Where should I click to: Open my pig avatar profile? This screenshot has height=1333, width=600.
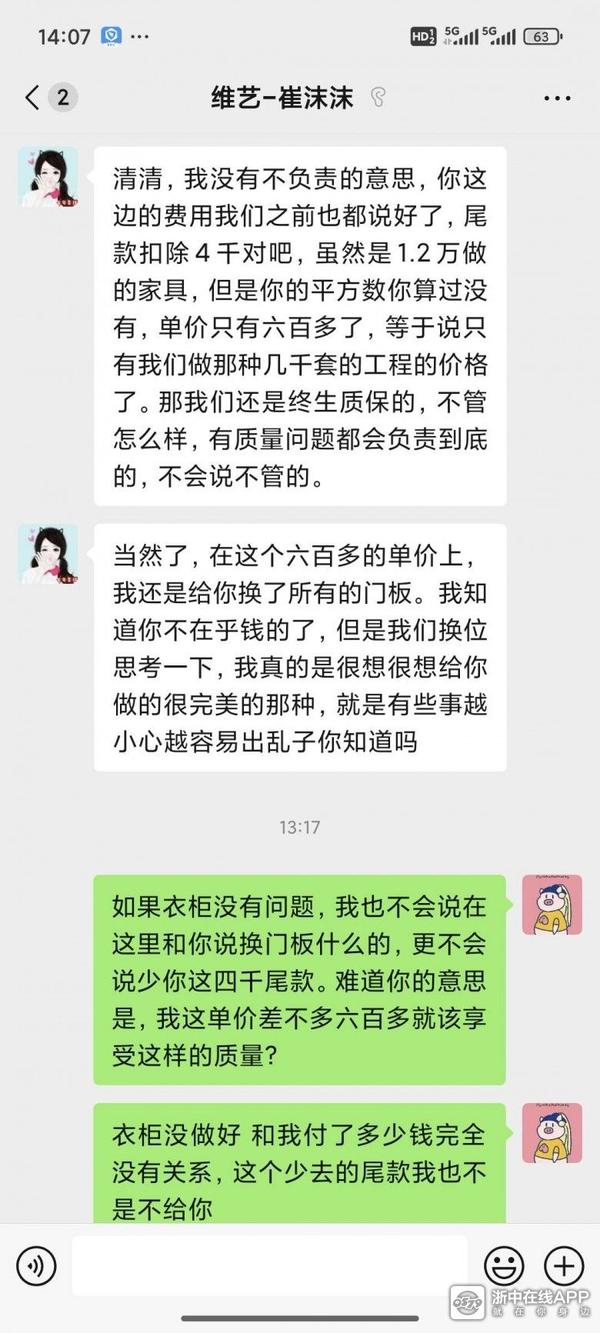tap(552, 904)
